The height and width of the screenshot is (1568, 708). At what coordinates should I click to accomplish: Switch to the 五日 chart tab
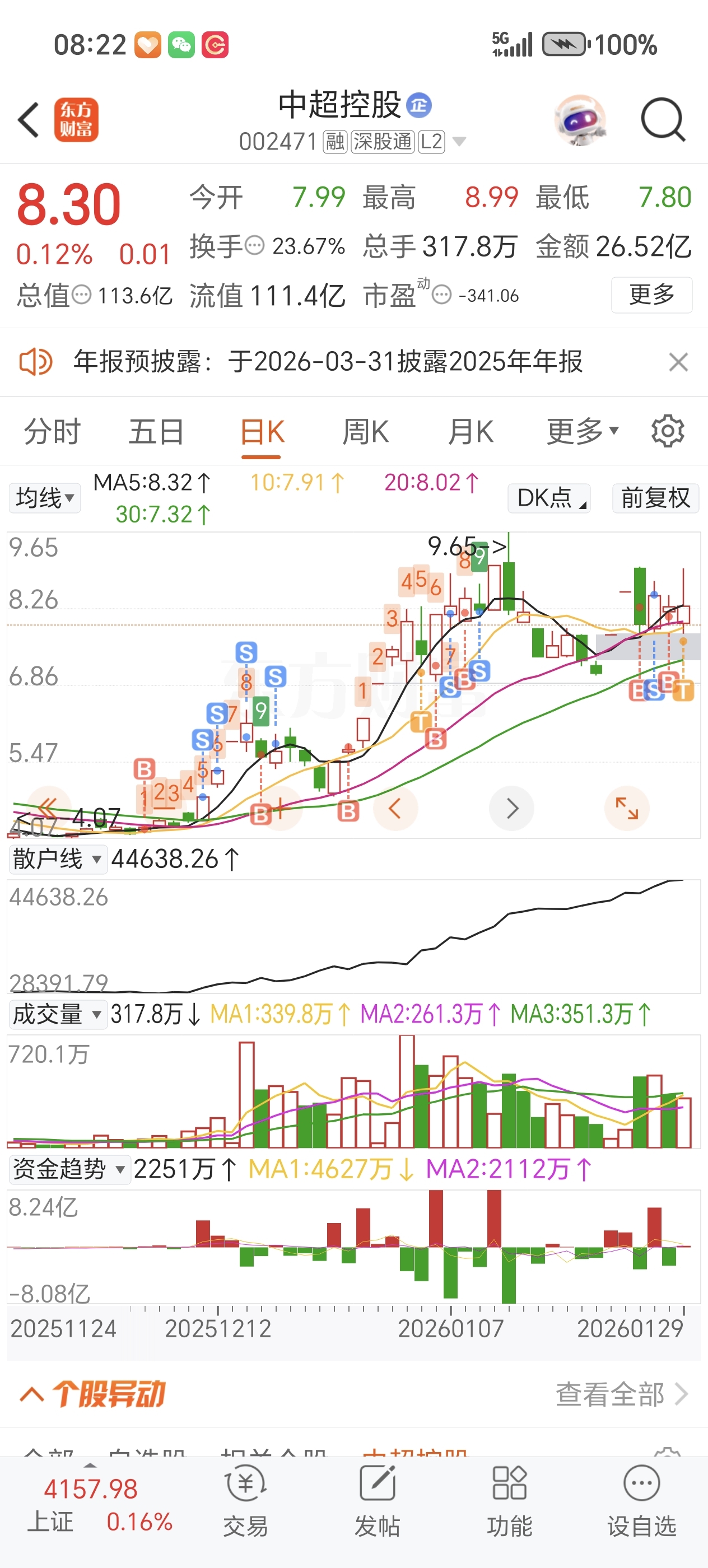(x=156, y=432)
